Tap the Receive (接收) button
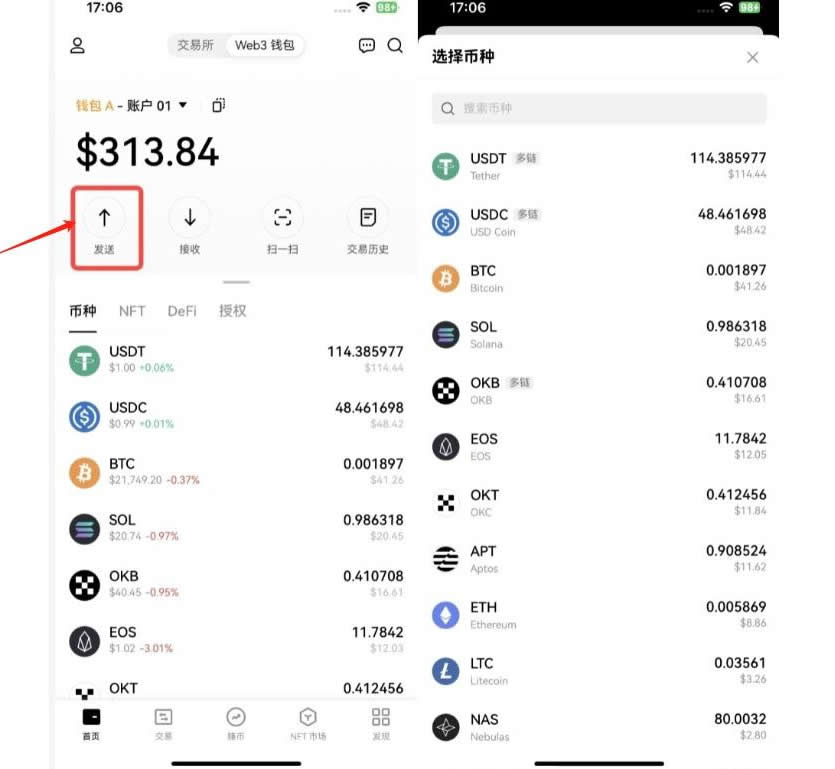The height and width of the screenshot is (769, 835). pyautogui.click(x=189, y=226)
